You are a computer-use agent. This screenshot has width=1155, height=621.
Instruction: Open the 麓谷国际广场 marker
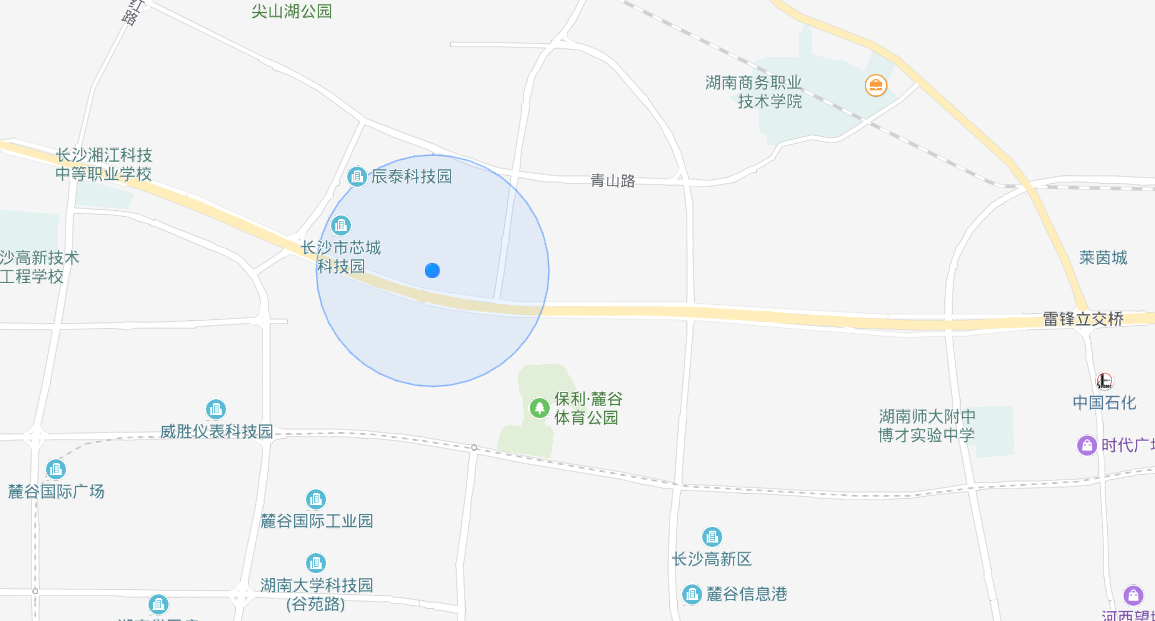(x=56, y=469)
